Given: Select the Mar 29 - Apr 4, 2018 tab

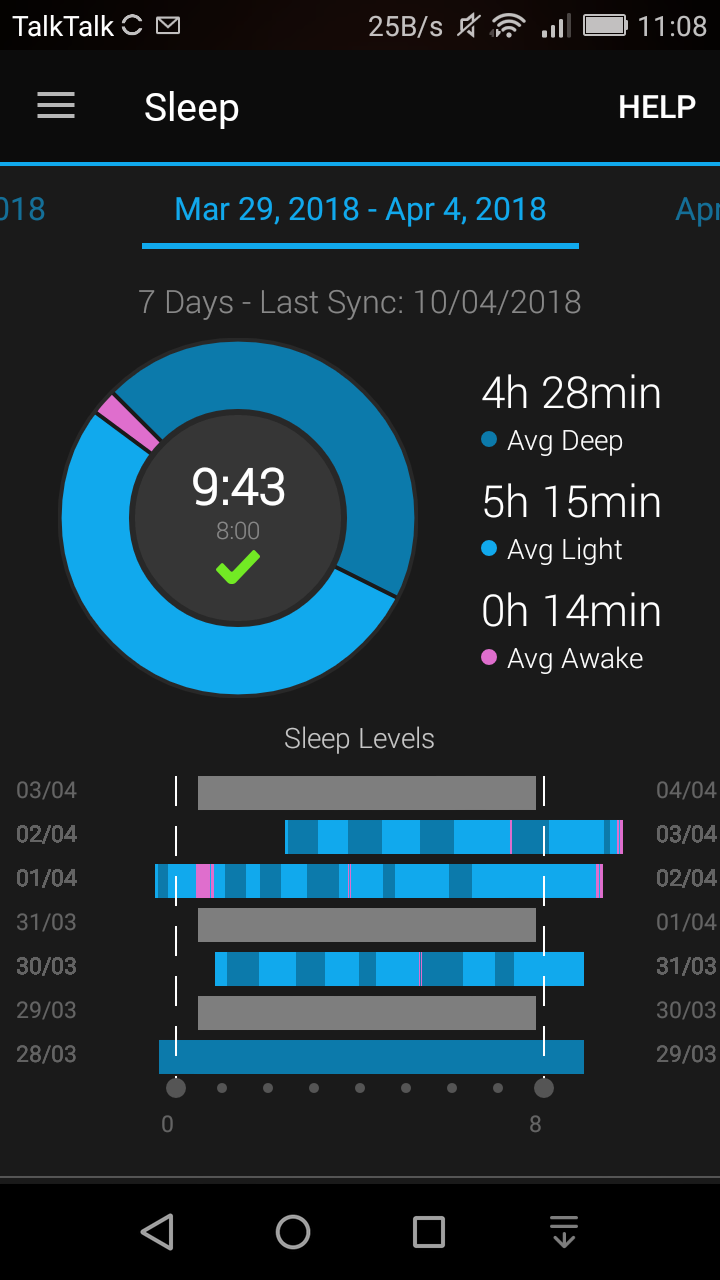Looking at the screenshot, I should (x=360, y=209).
